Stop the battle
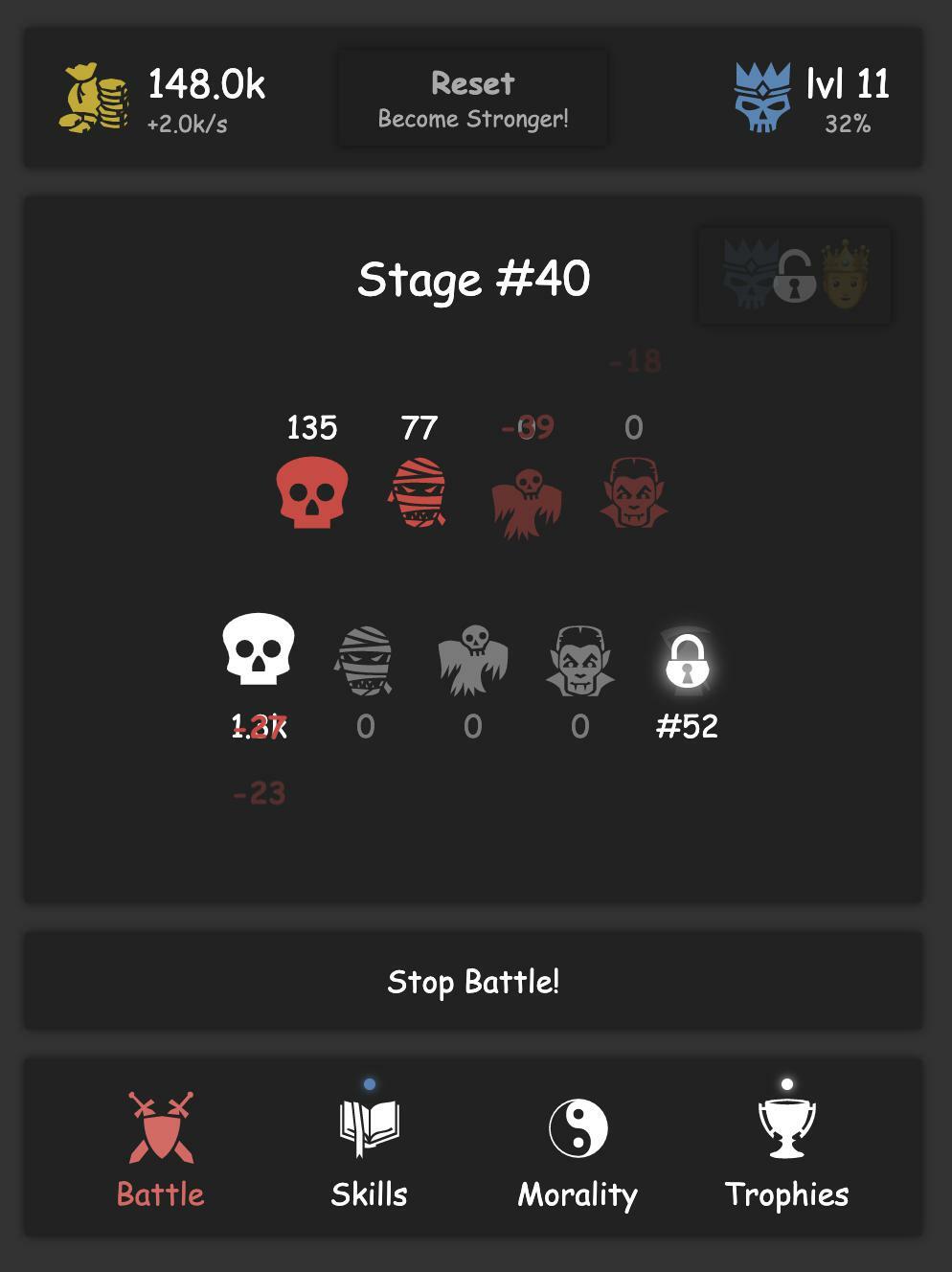Viewport: 952px width, 1272px height. point(473,981)
